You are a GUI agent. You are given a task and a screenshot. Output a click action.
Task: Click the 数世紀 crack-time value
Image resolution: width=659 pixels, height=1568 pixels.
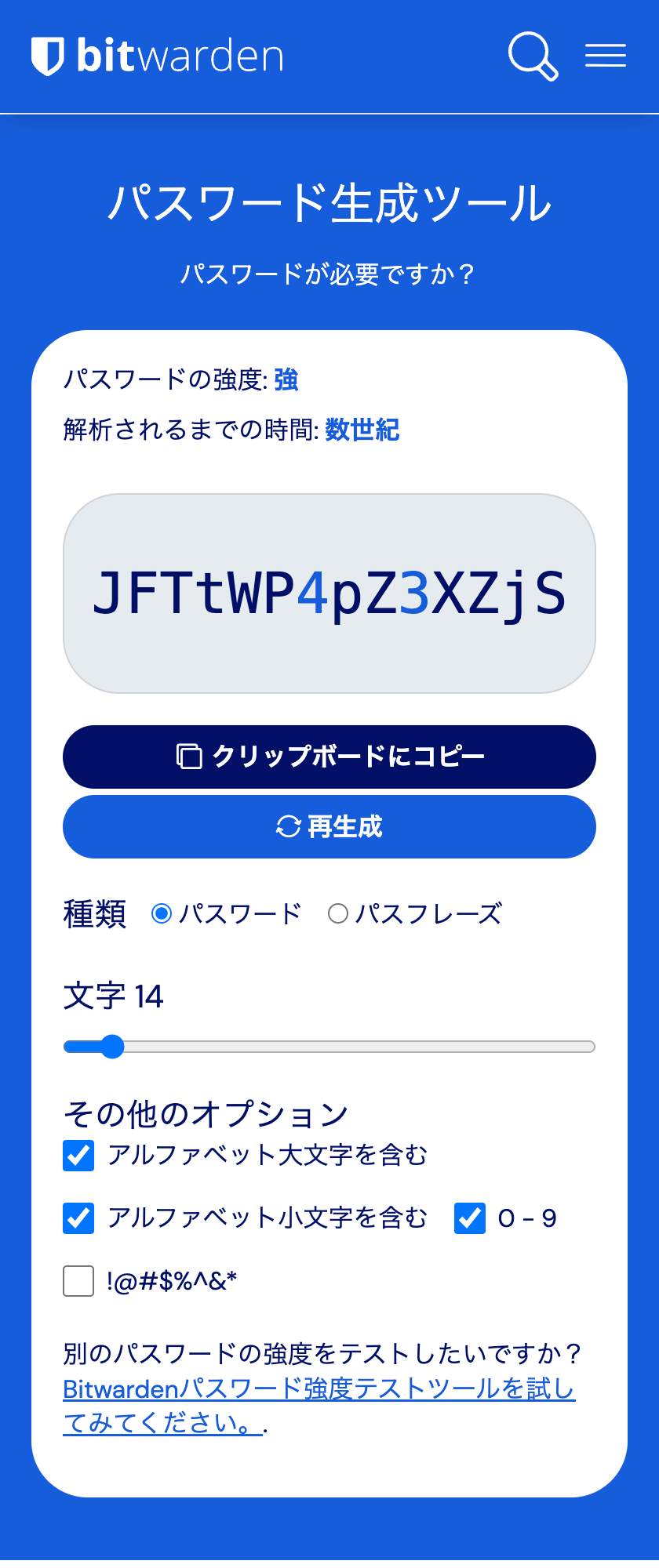pos(361,430)
